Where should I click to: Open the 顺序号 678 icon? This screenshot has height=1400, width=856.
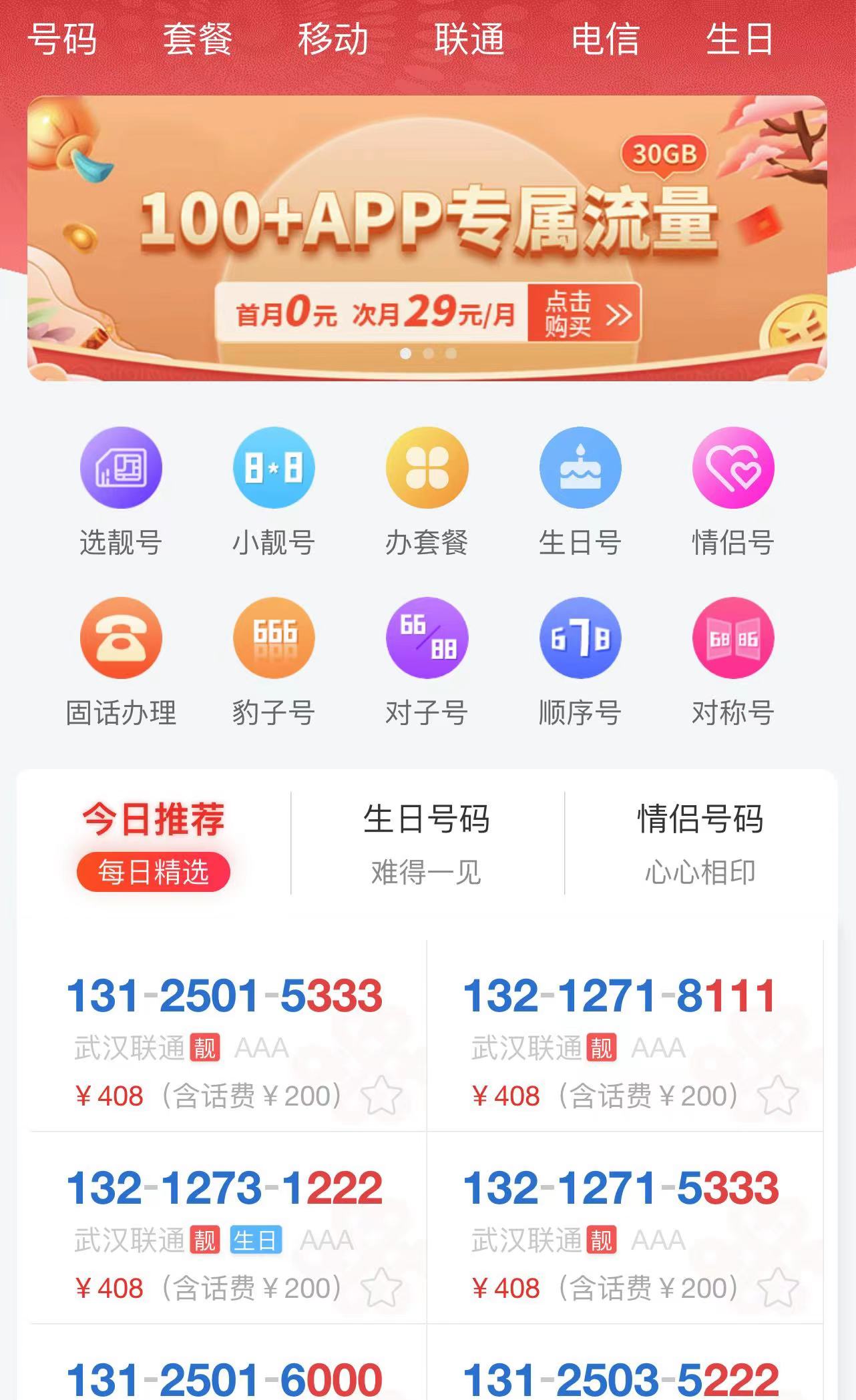[x=581, y=638]
